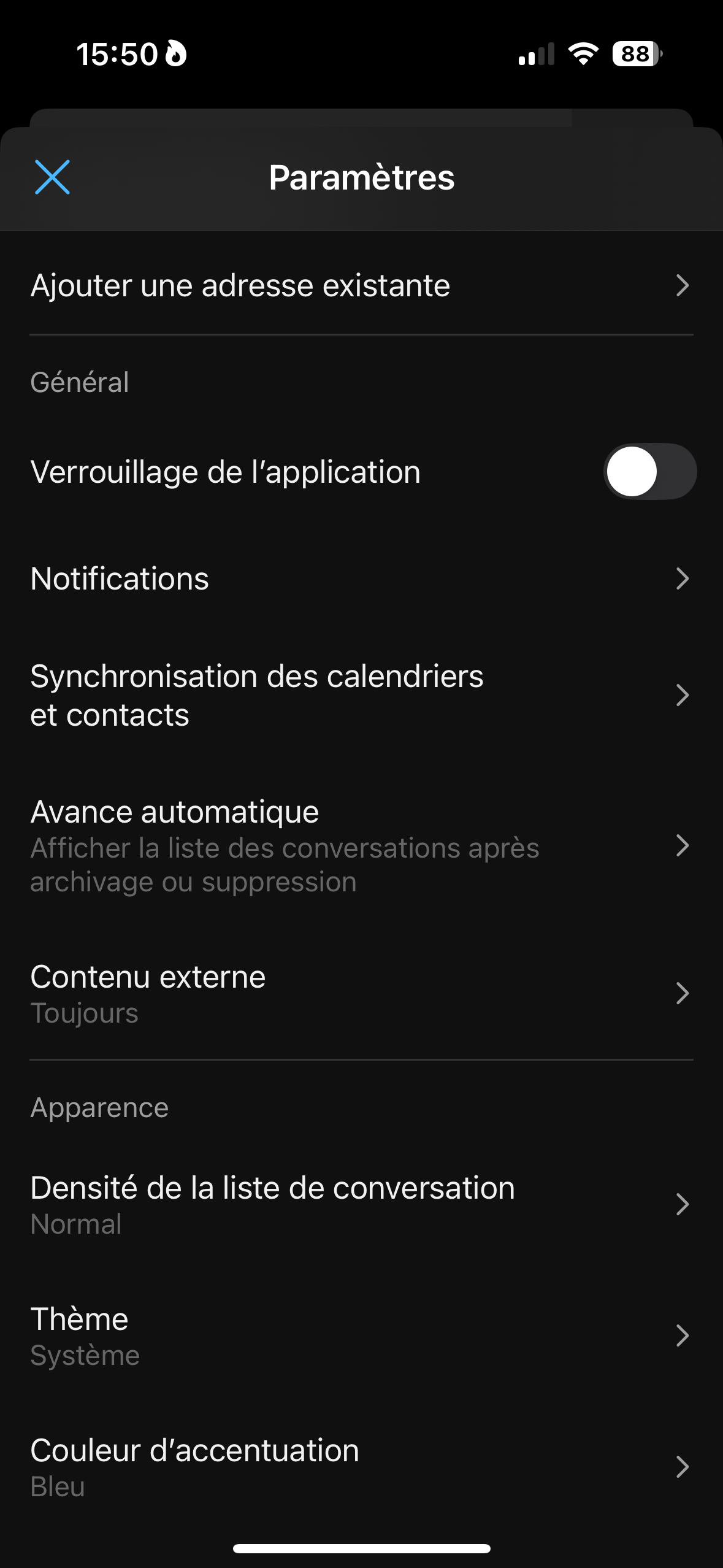Open Densité de la liste de conversation
This screenshot has height=1568, width=723.
coord(361,1205)
